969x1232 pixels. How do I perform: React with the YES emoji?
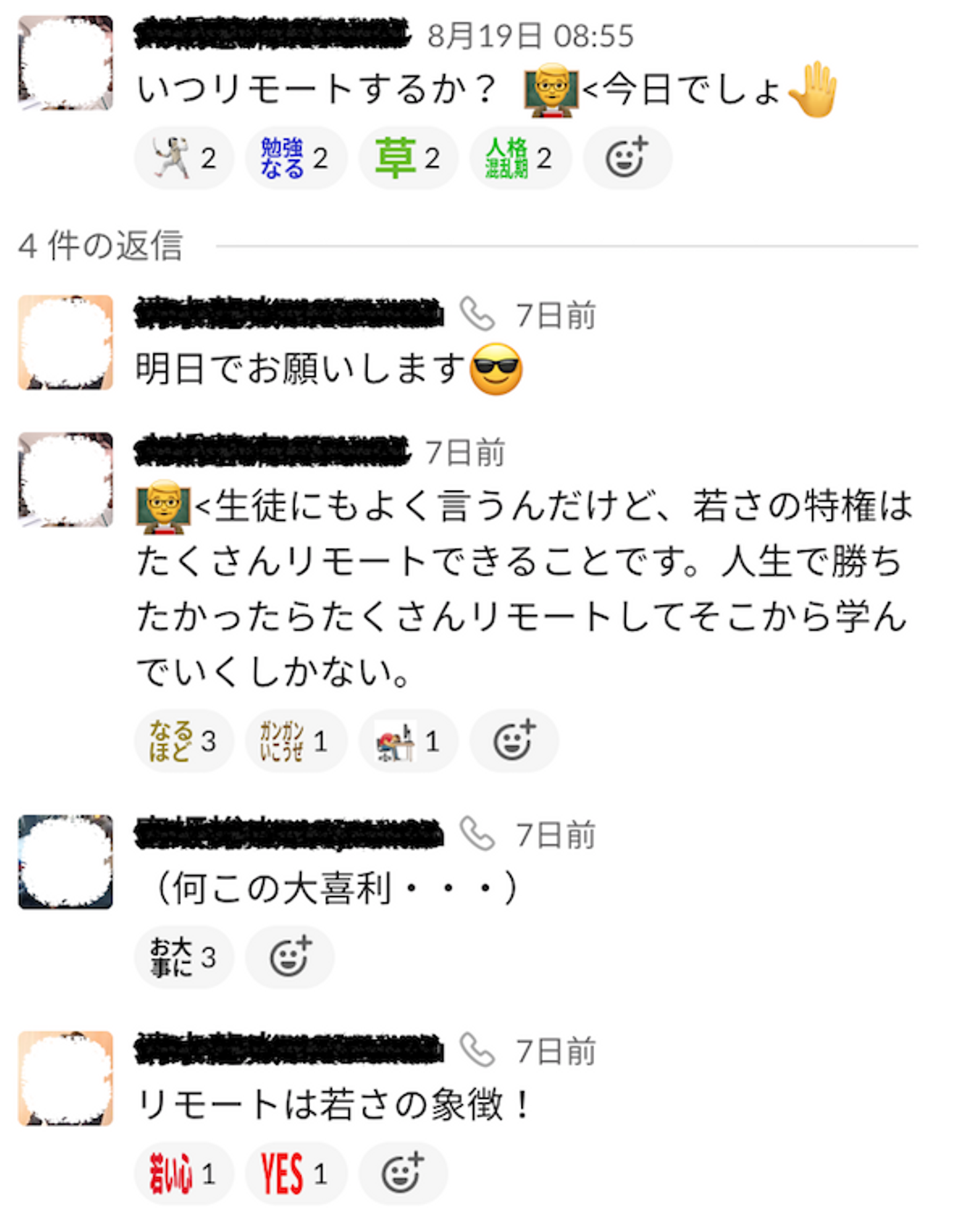(295, 1173)
